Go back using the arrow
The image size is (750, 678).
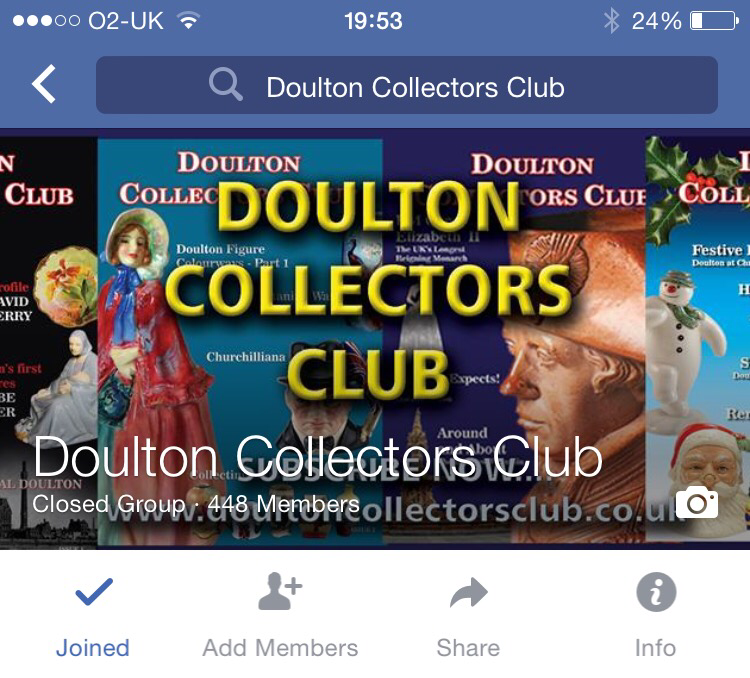(x=44, y=85)
